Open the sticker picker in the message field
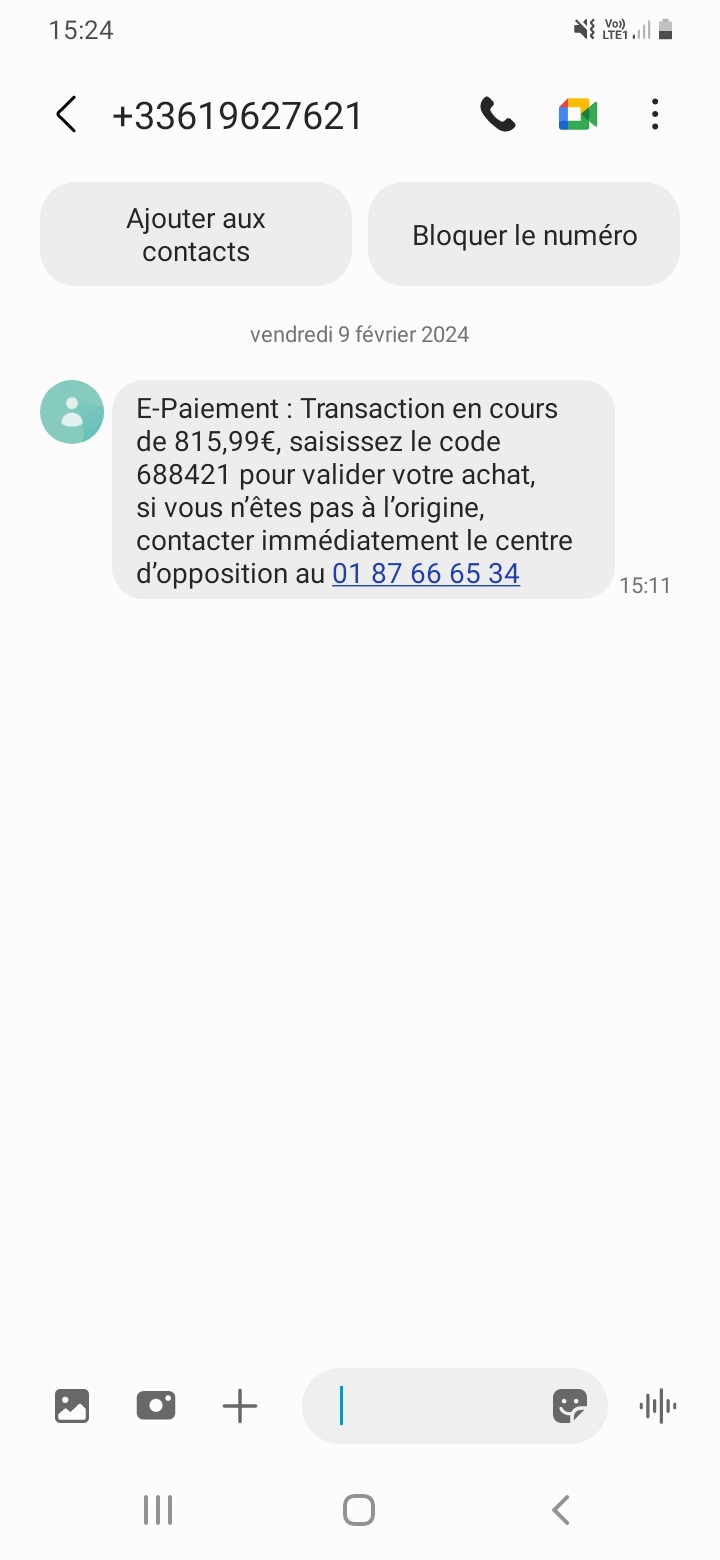Screen dimensions: 720x1560 pos(570,1406)
